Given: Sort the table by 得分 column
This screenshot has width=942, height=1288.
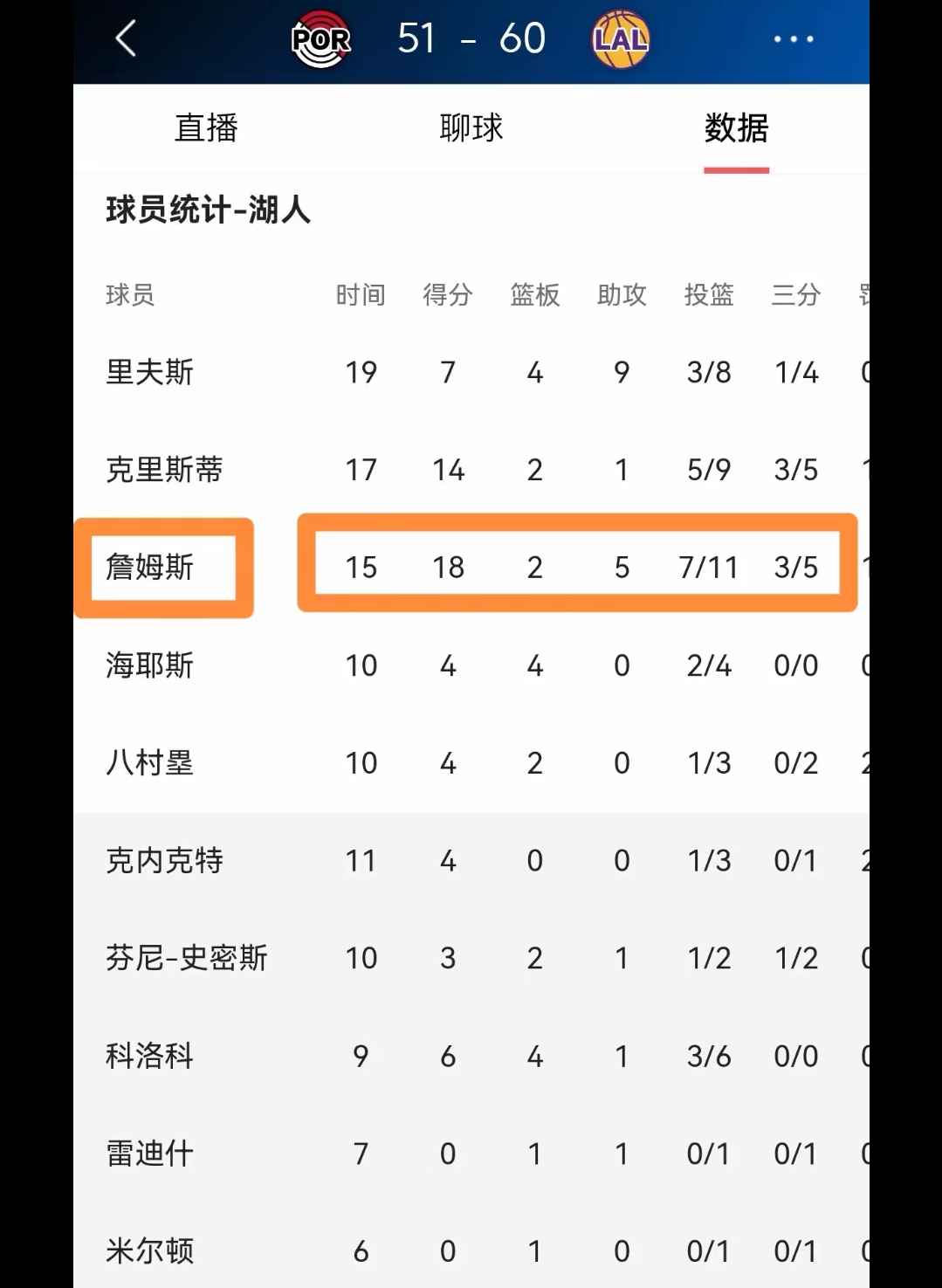Looking at the screenshot, I should coord(448,294).
